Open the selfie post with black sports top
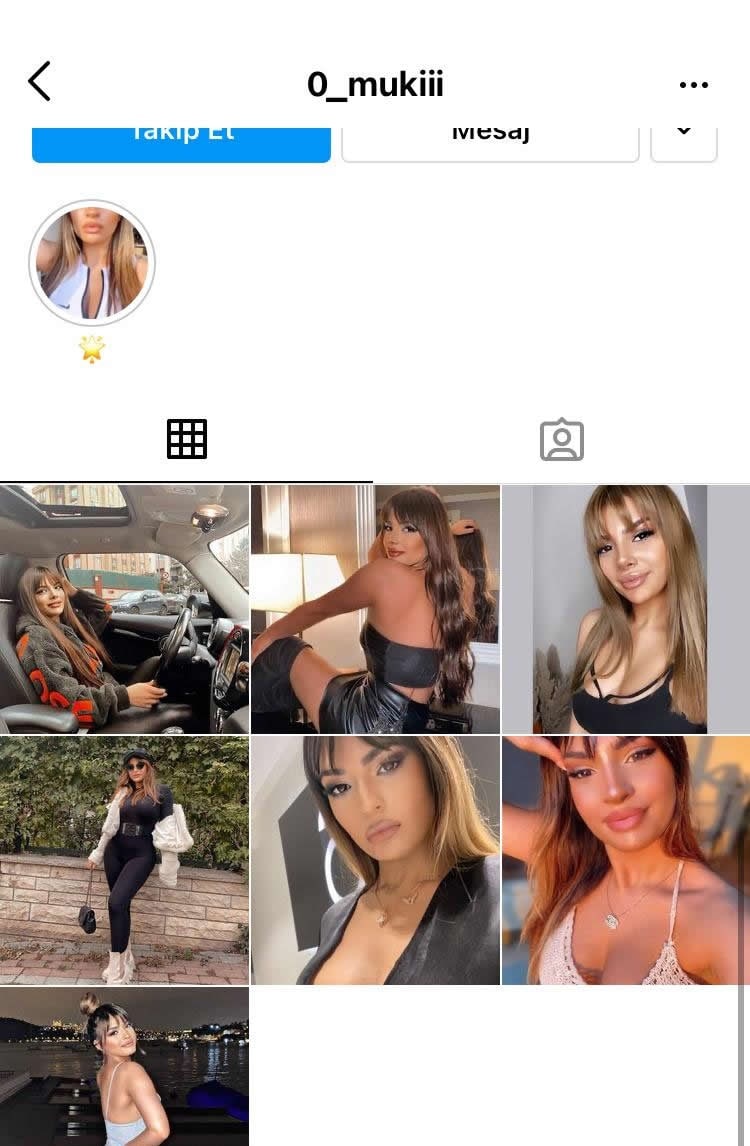Image resolution: width=750 pixels, height=1146 pixels. [626, 610]
